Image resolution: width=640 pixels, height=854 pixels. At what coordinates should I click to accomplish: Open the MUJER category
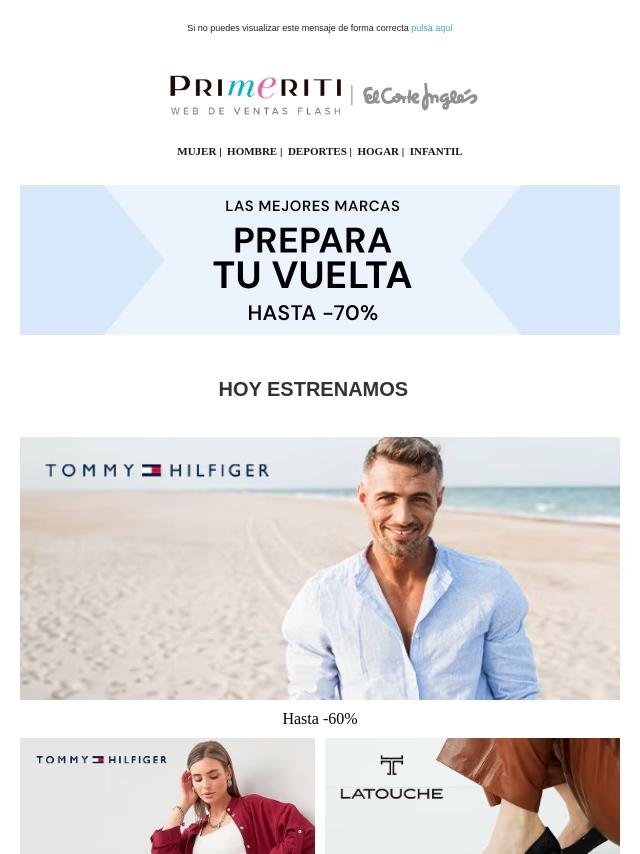click(x=196, y=152)
